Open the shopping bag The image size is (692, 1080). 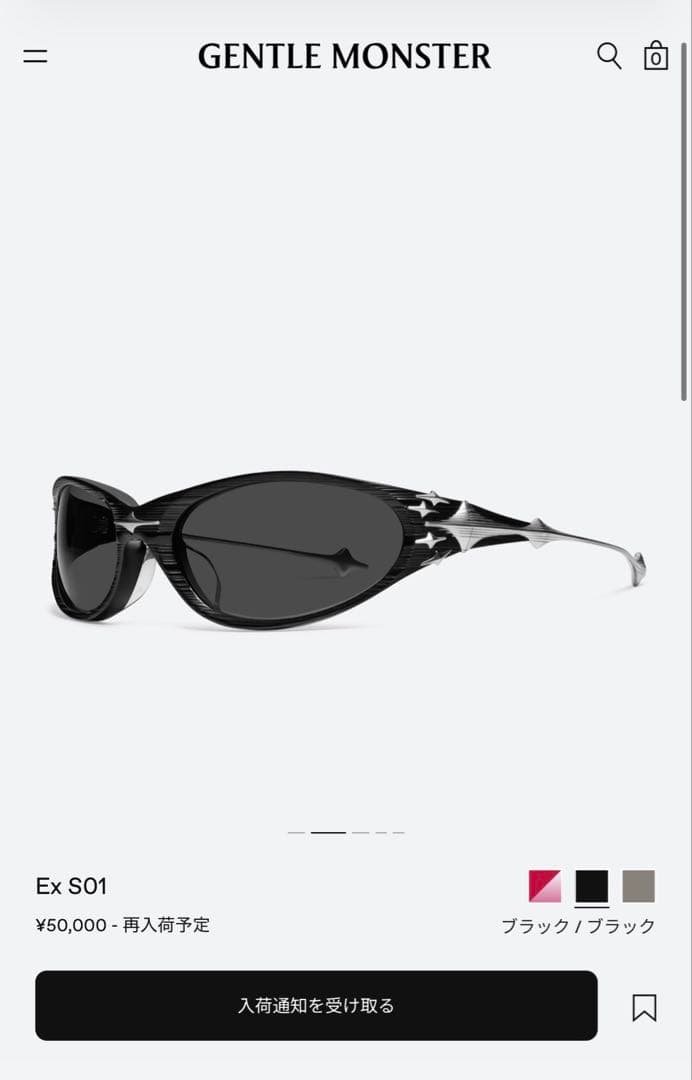click(656, 55)
